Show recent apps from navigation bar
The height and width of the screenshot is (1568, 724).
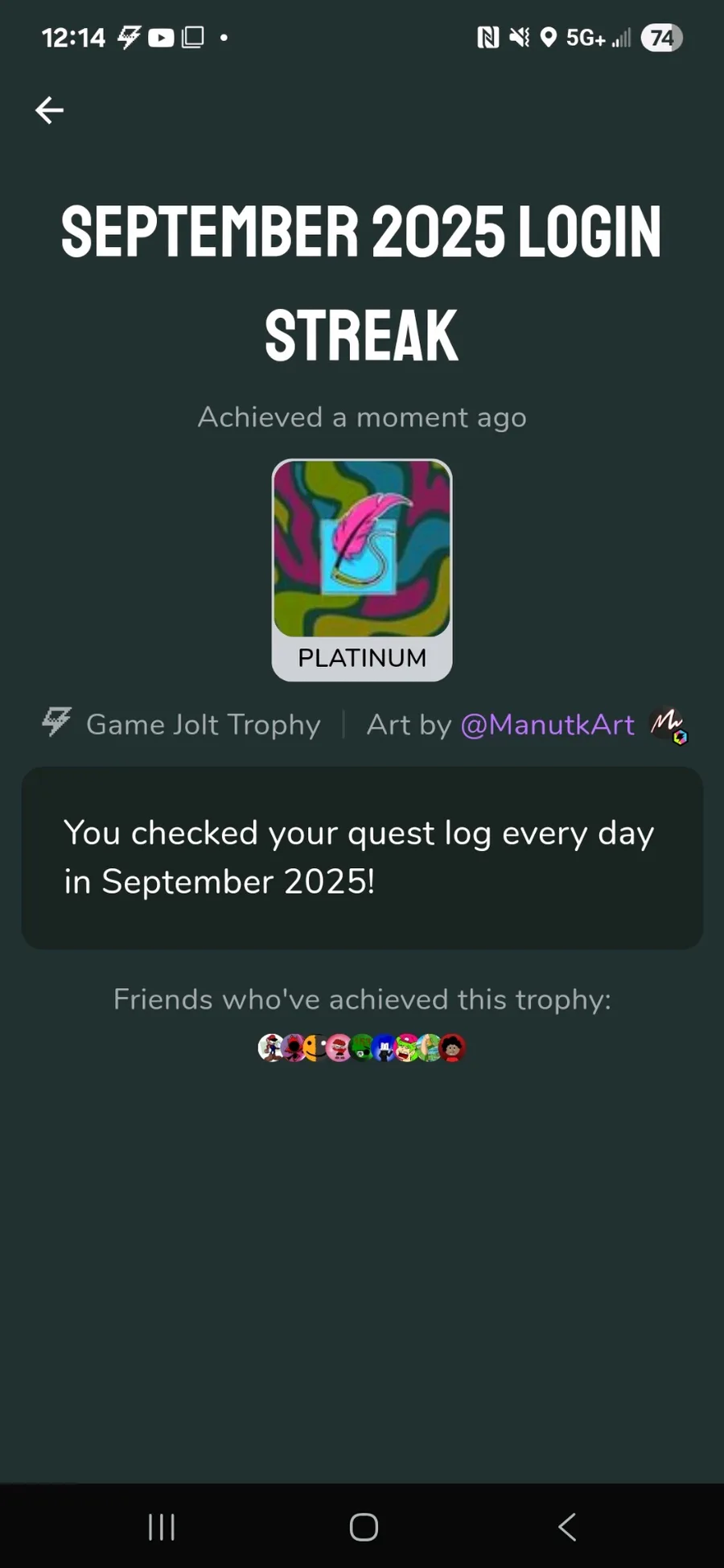162,1526
